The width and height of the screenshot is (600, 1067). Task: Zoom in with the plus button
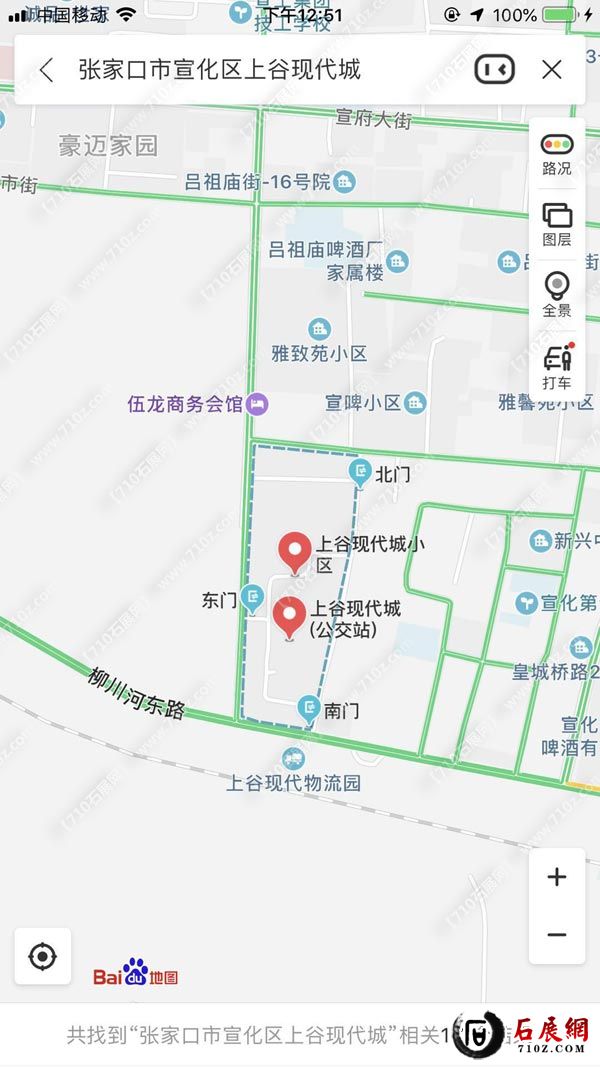tap(557, 877)
